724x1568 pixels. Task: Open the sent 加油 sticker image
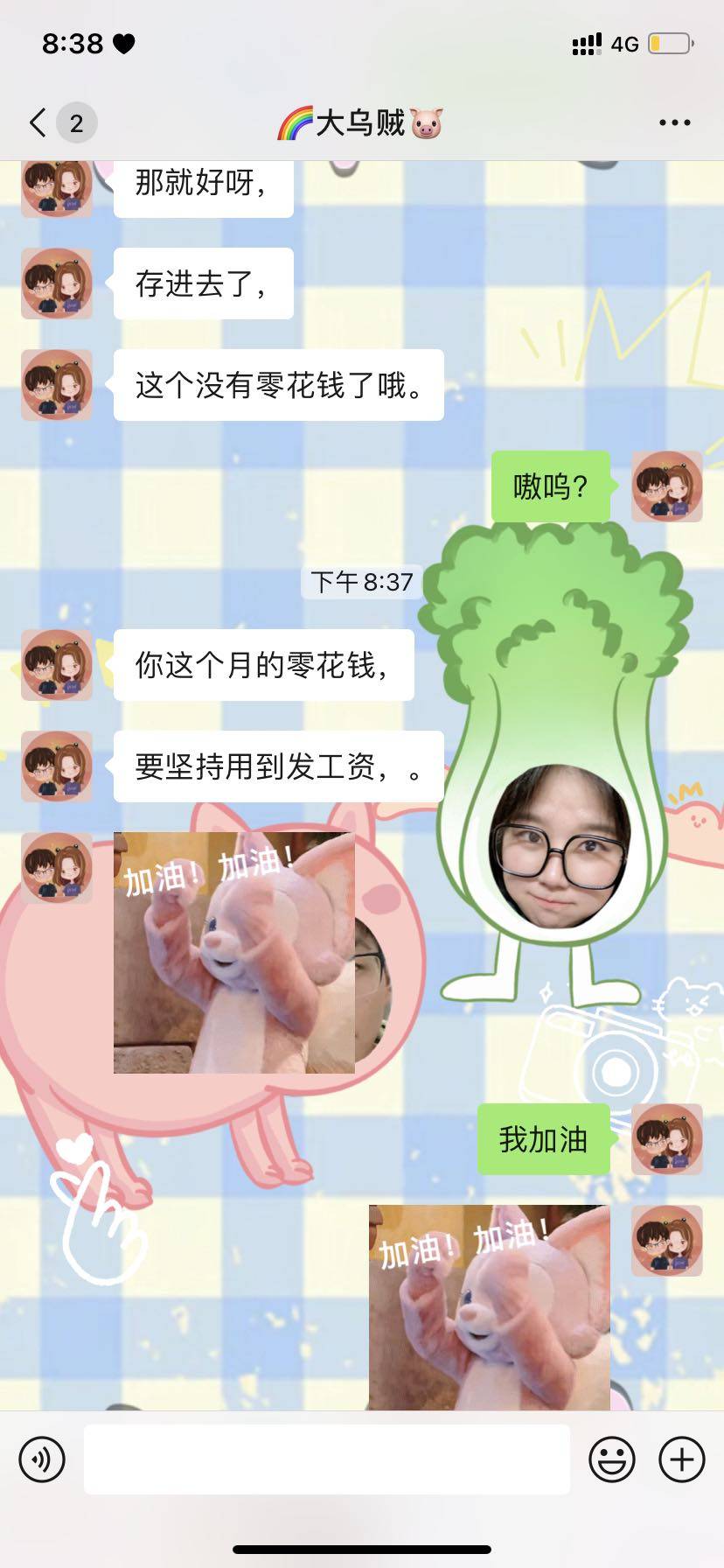coord(489,1306)
